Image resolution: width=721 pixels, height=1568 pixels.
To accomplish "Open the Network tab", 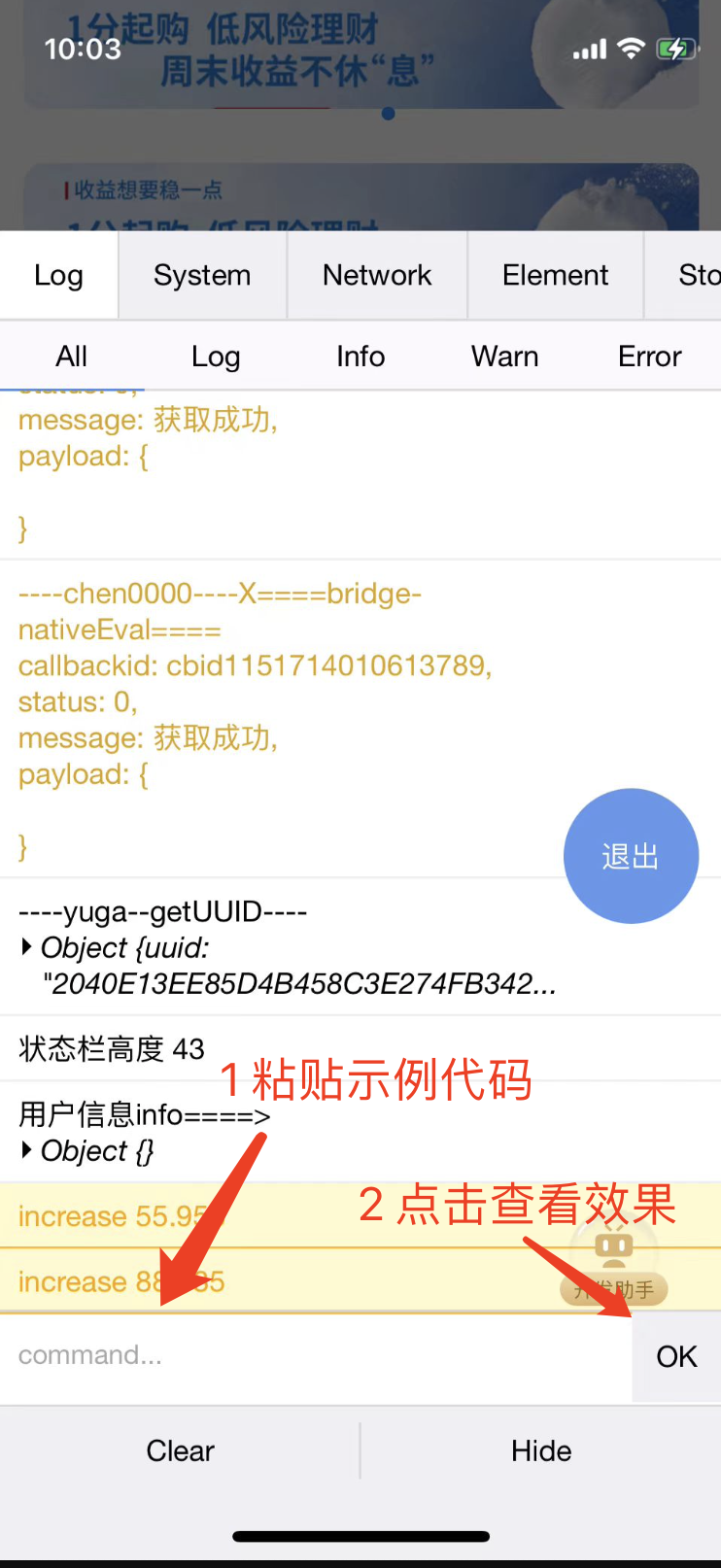I will pos(377,275).
